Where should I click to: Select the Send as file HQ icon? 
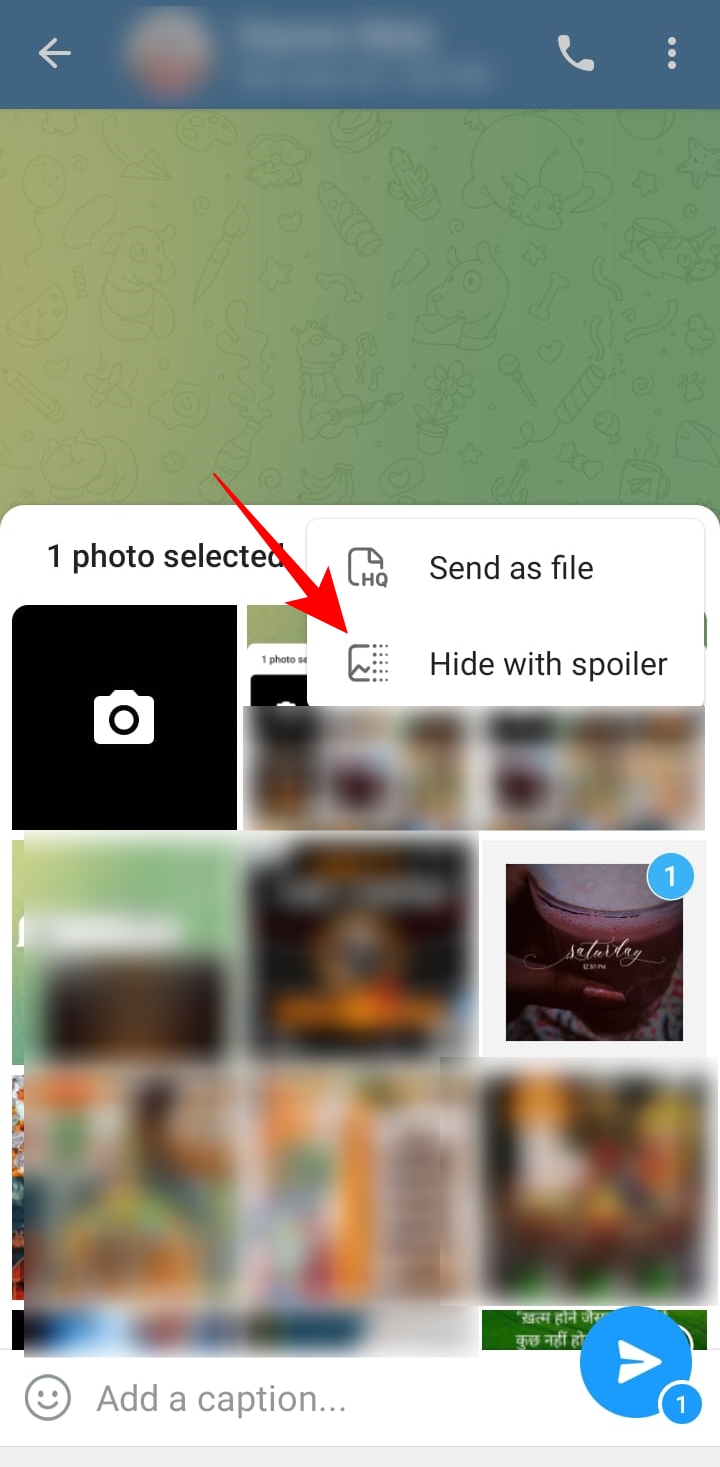point(368,567)
